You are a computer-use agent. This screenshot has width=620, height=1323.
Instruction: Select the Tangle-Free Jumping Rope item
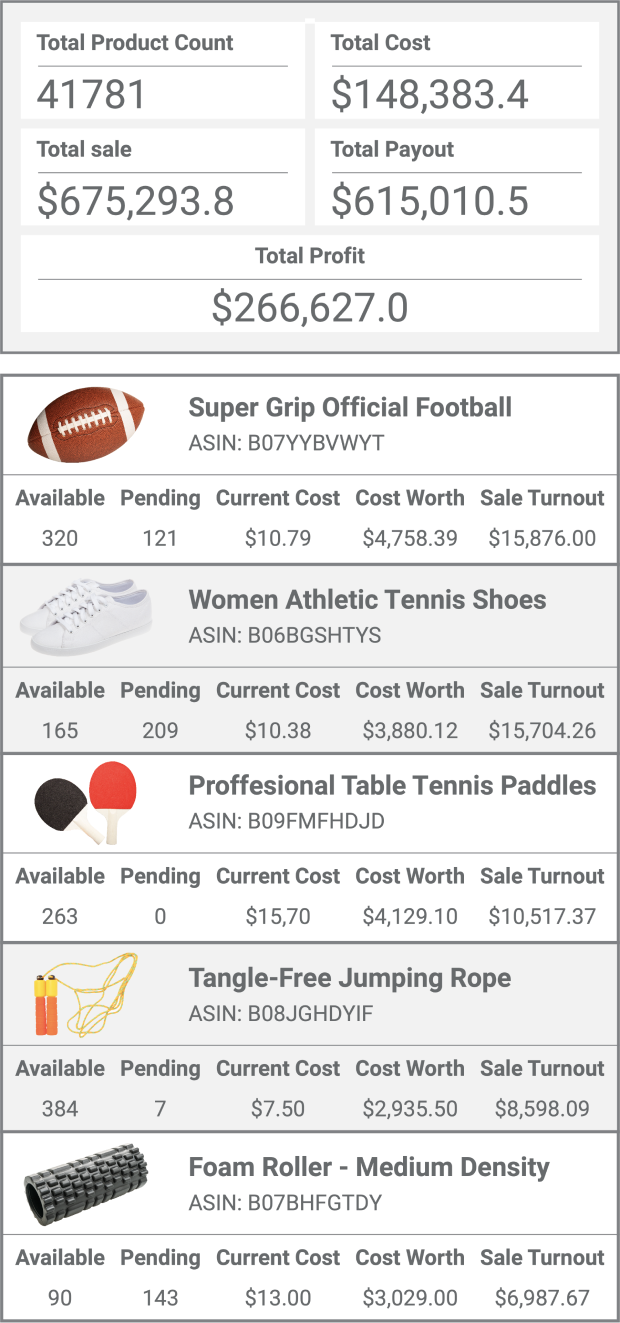(x=349, y=978)
